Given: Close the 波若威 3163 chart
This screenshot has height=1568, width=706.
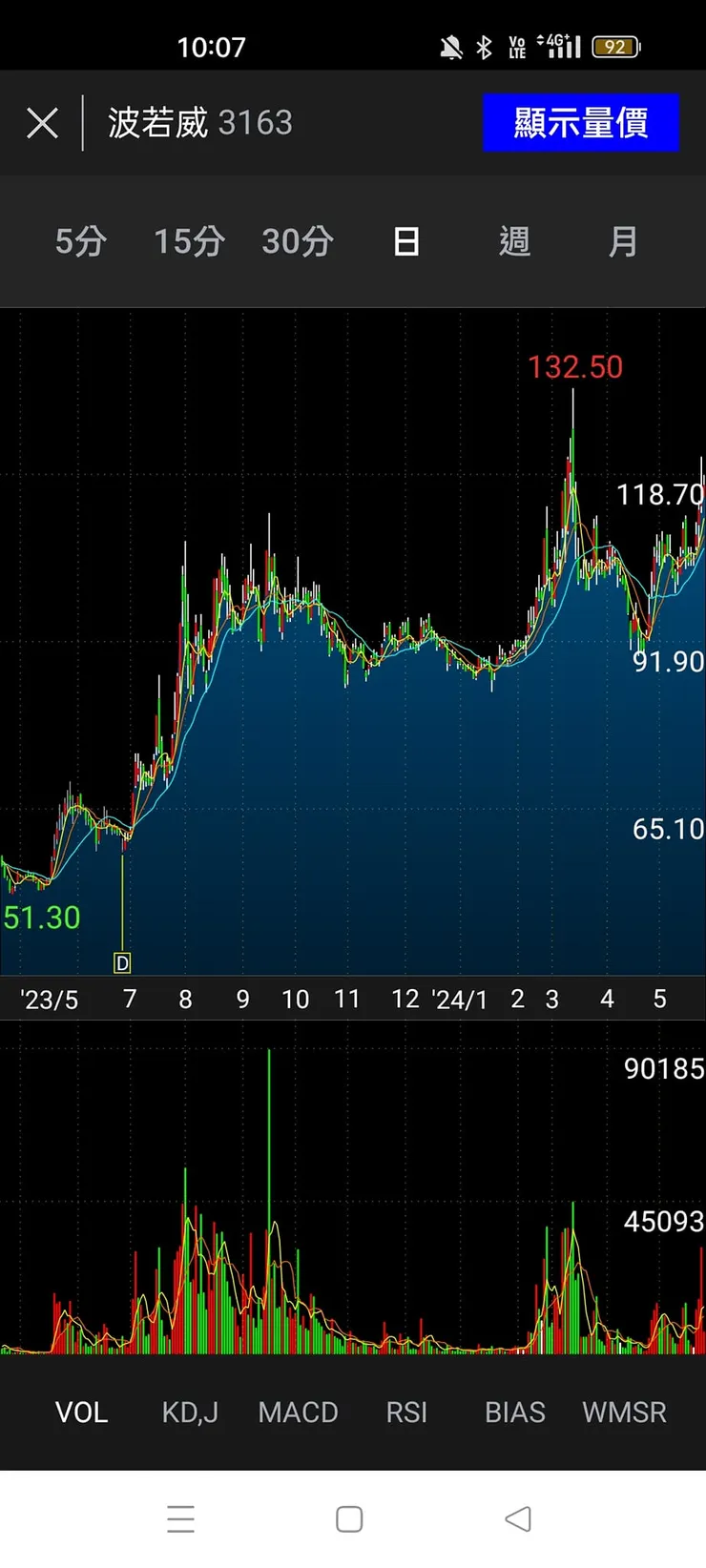Looking at the screenshot, I should tap(42, 123).
